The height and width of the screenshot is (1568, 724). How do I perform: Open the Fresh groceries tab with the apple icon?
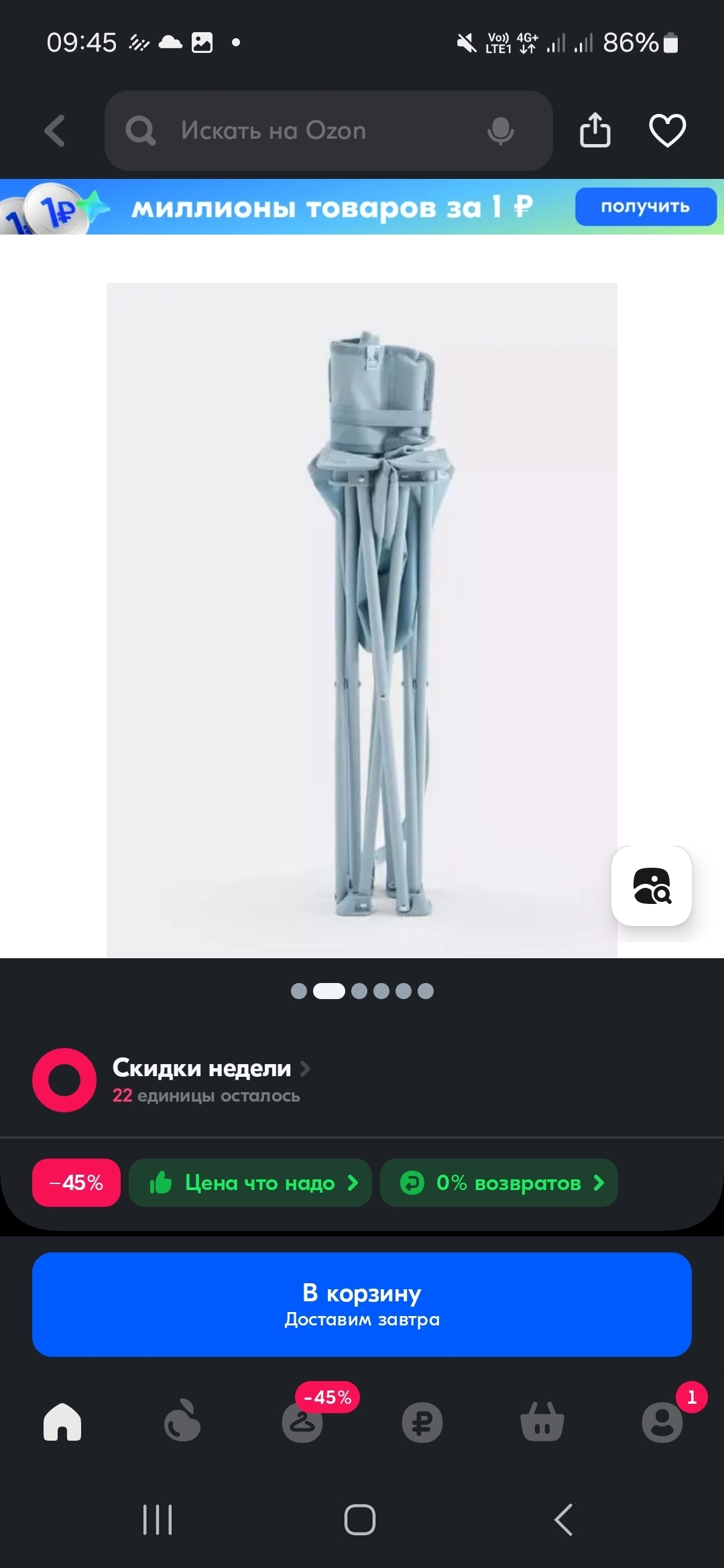click(x=182, y=1422)
